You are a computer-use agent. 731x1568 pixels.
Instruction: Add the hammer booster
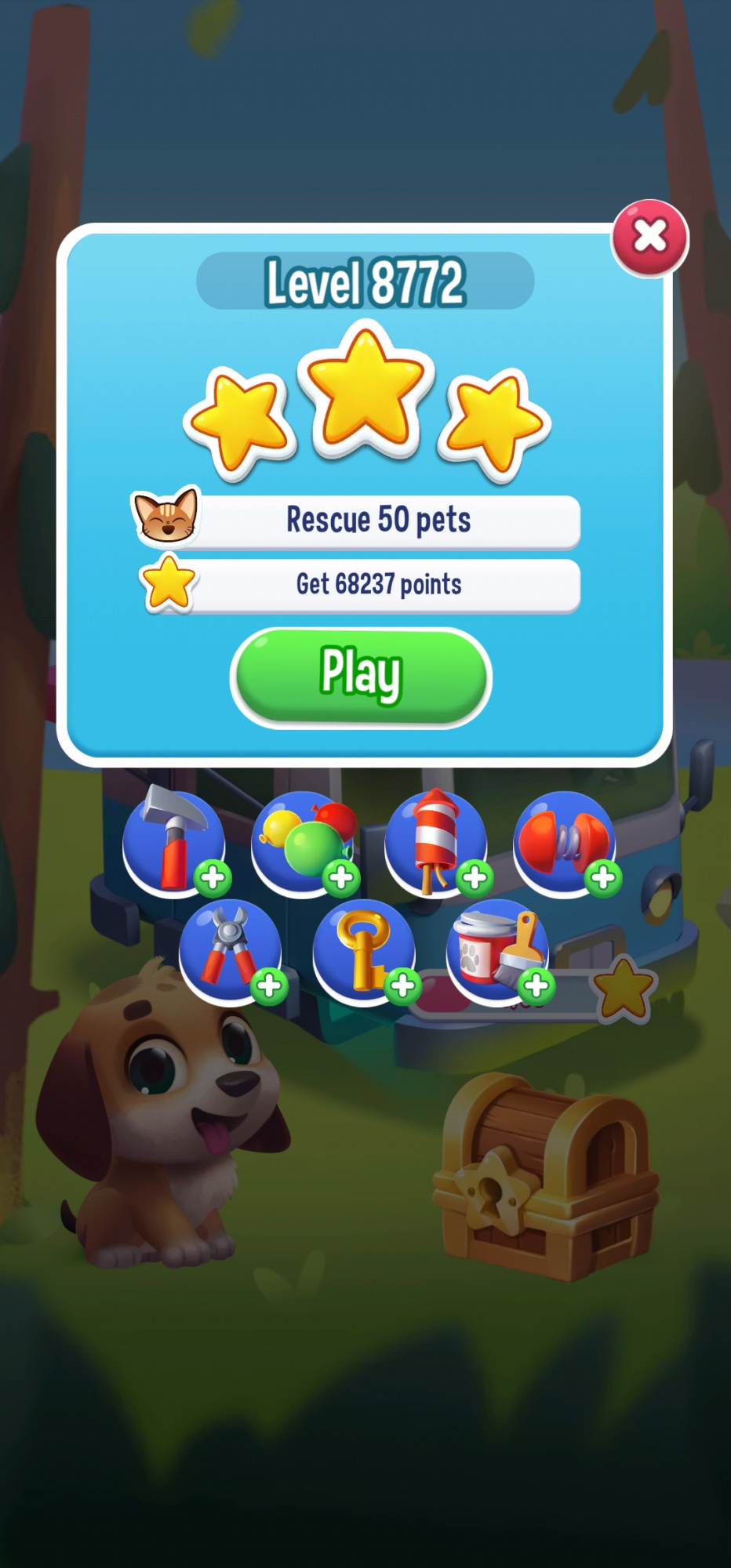tap(175, 844)
